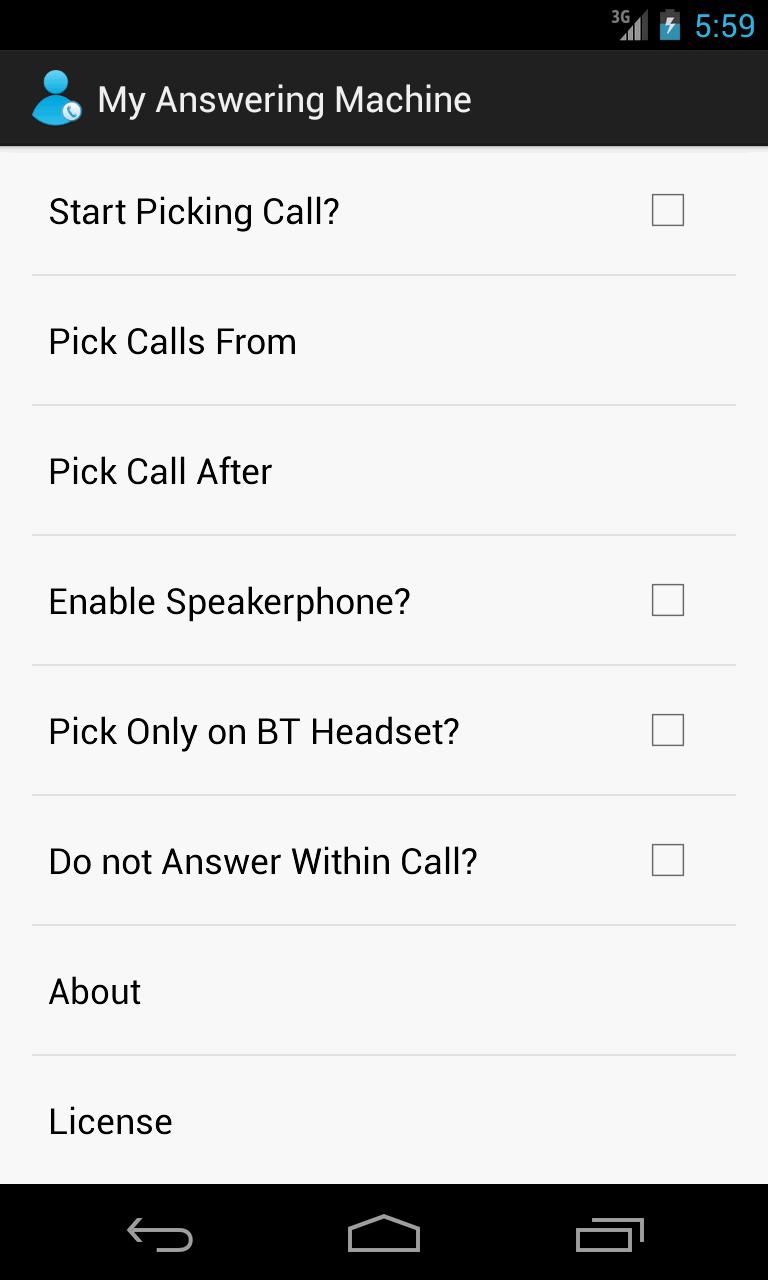Open the recent apps button
The height and width of the screenshot is (1280, 768).
pyautogui.click(x=609, y=1235)
